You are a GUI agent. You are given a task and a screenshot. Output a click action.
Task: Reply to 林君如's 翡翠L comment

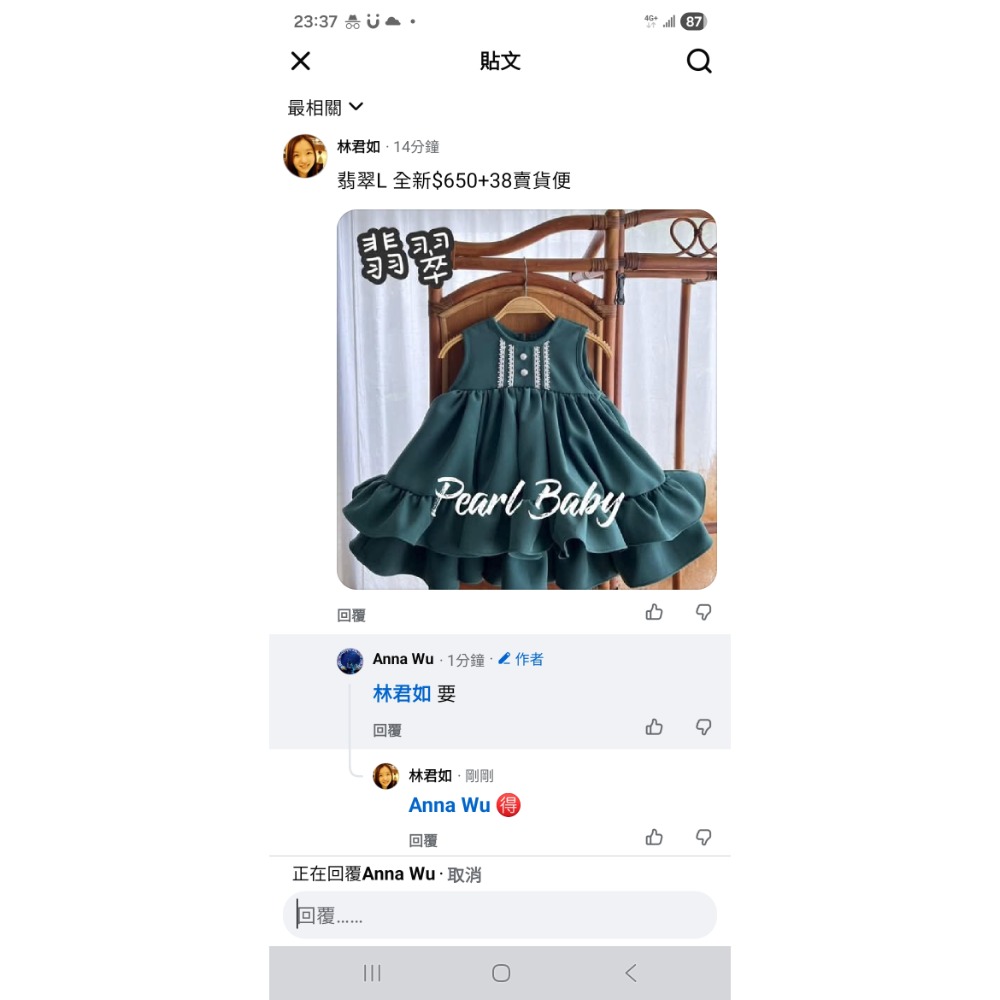(351, 615)
